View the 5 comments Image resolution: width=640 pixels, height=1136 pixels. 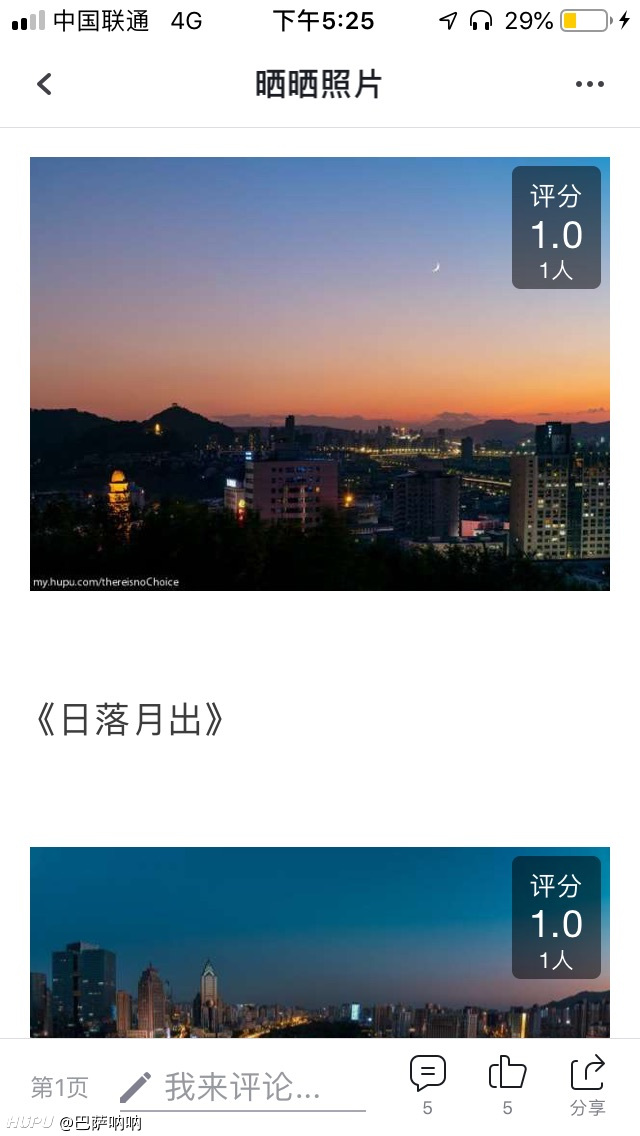(x=428, y=1084)
